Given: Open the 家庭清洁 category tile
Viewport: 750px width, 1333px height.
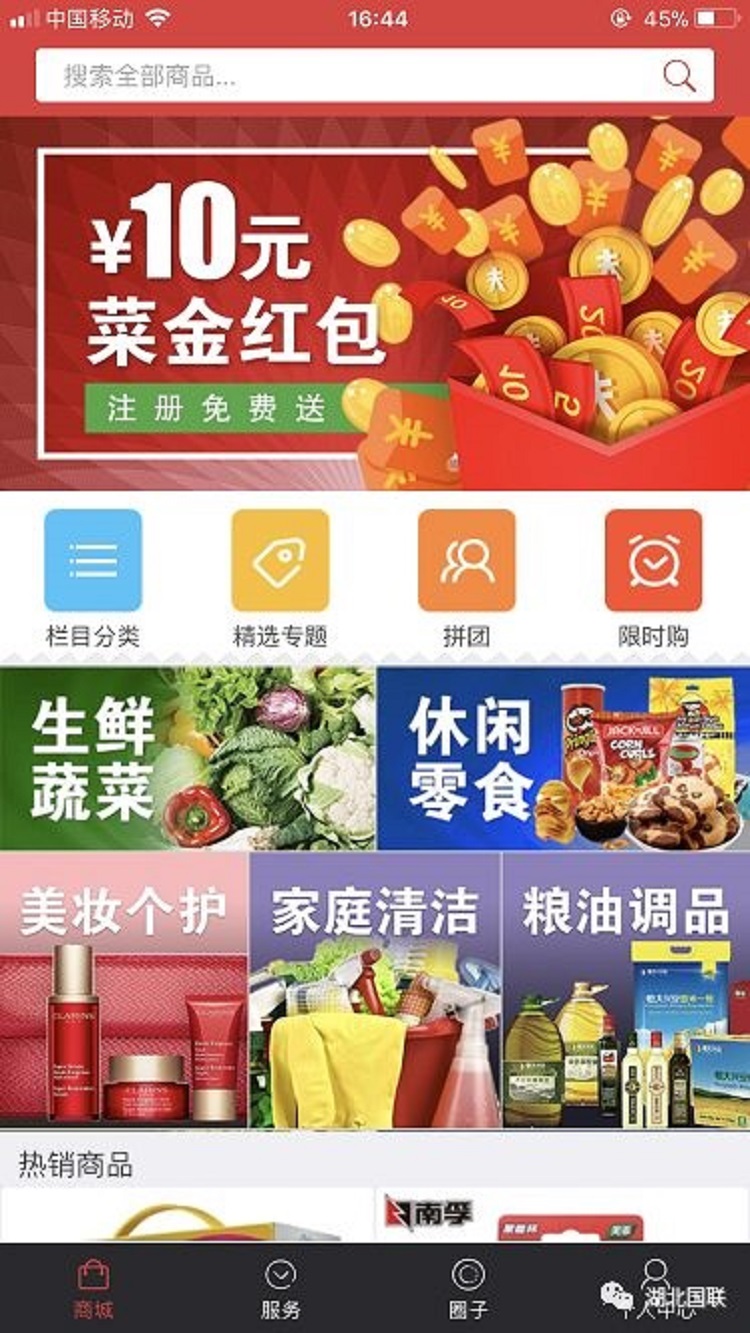Looking at the screenshot, I should pyautogui.click(x=375, y=990).
